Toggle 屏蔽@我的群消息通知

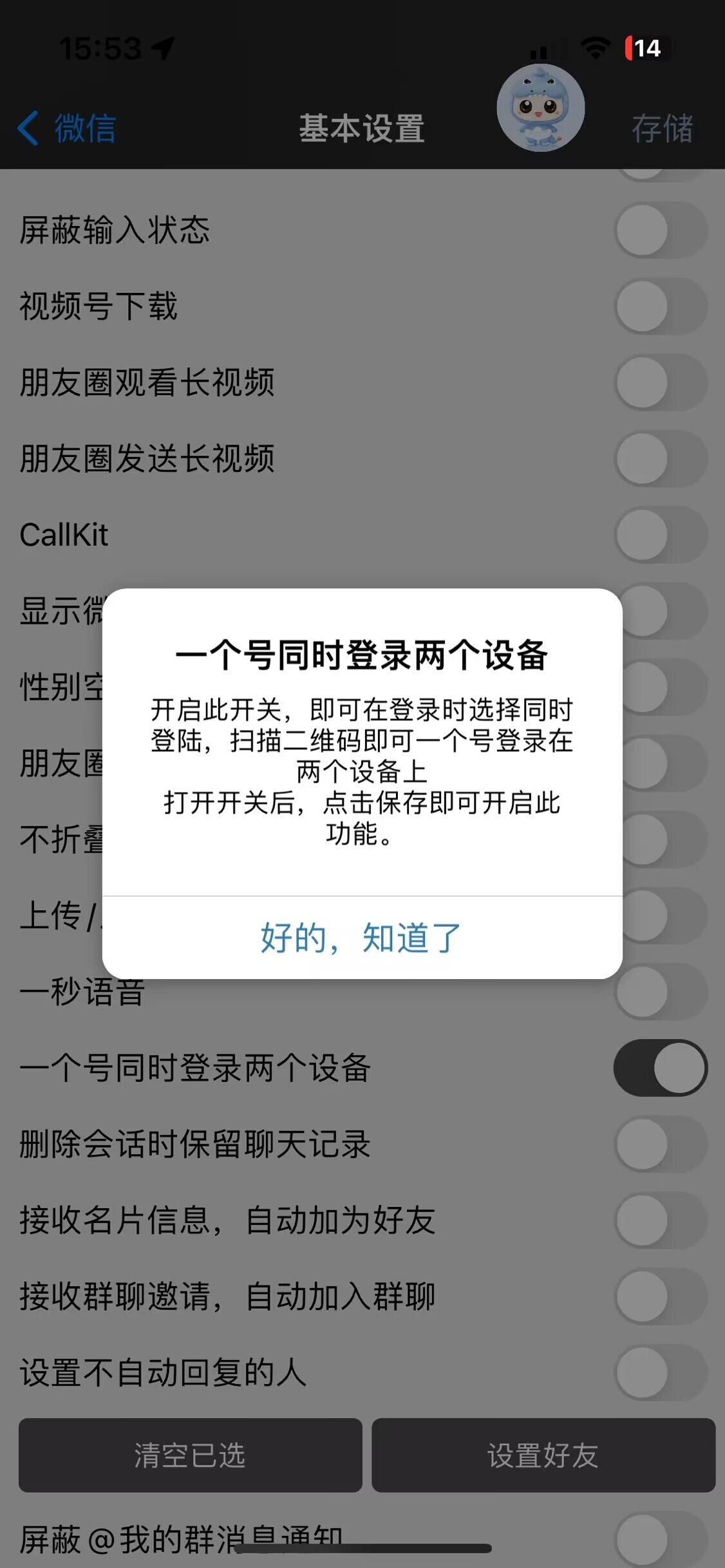(x=661, y=1540)
